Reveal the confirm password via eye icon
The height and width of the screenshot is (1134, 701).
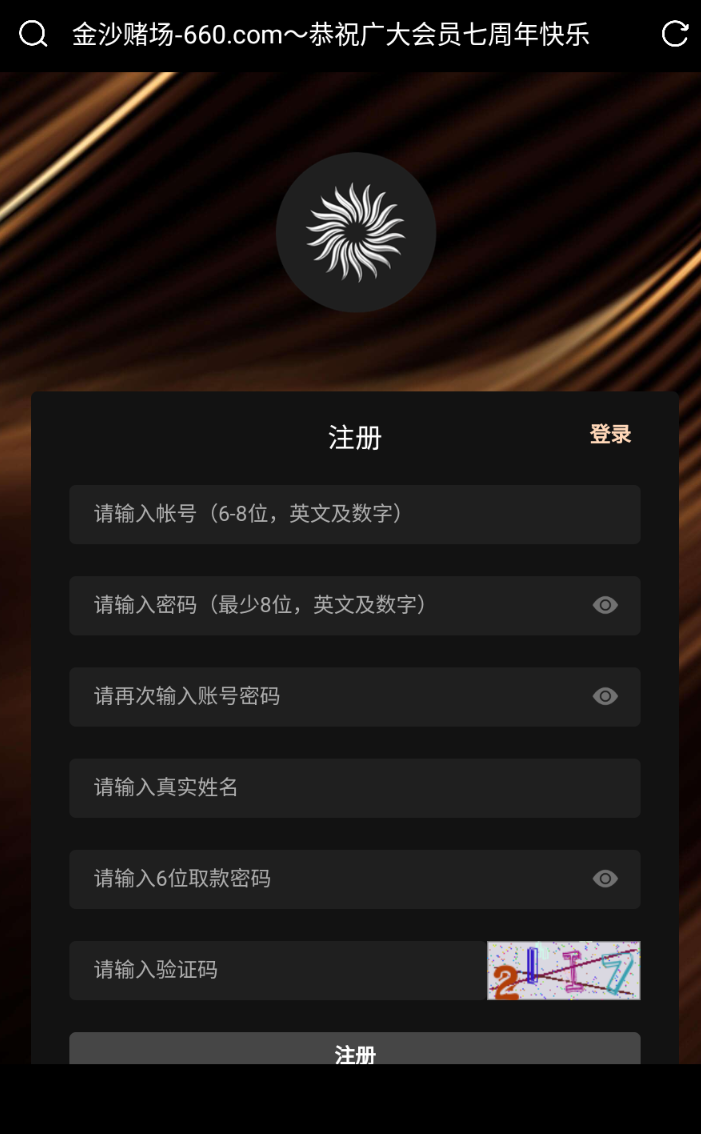[x=605, y=696]
